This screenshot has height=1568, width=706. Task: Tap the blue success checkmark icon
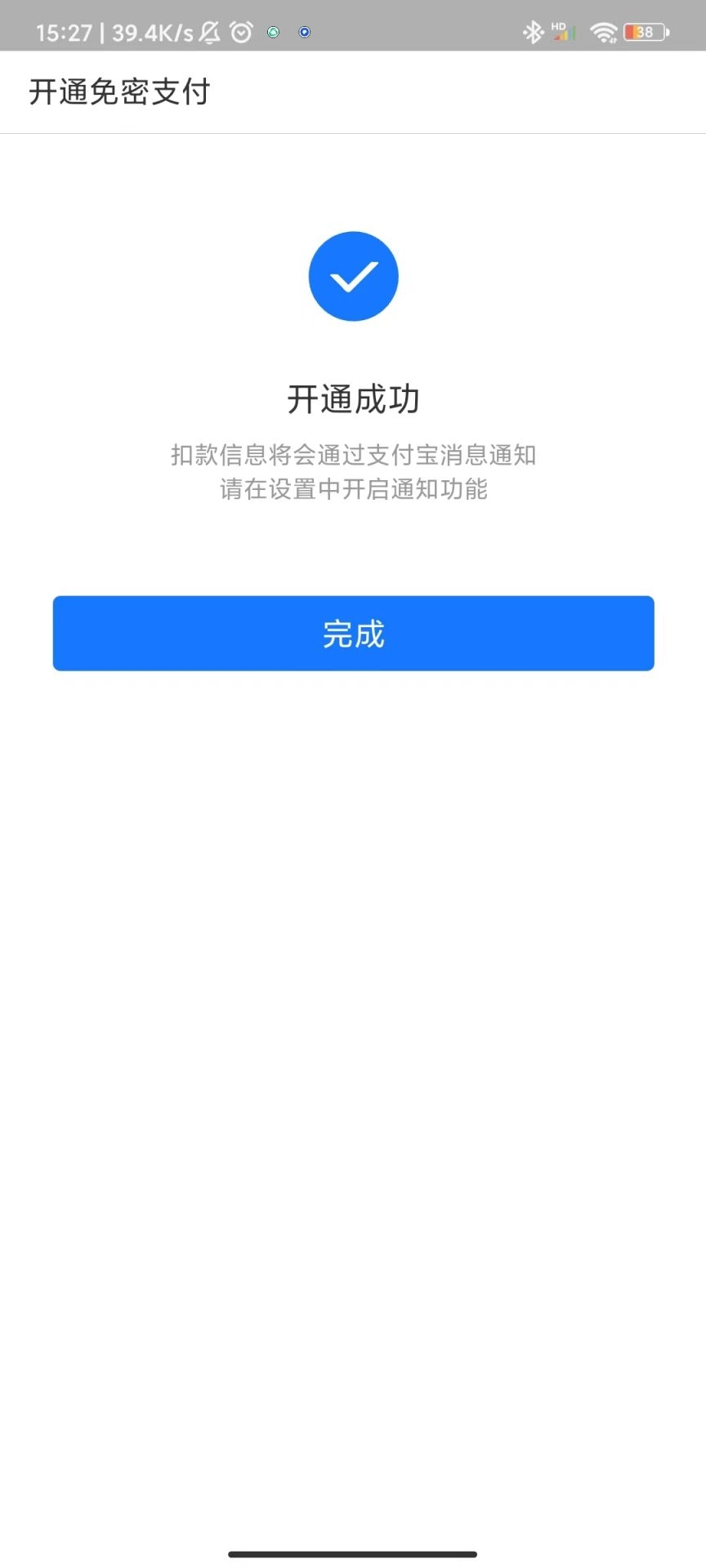tap(353, 276)
